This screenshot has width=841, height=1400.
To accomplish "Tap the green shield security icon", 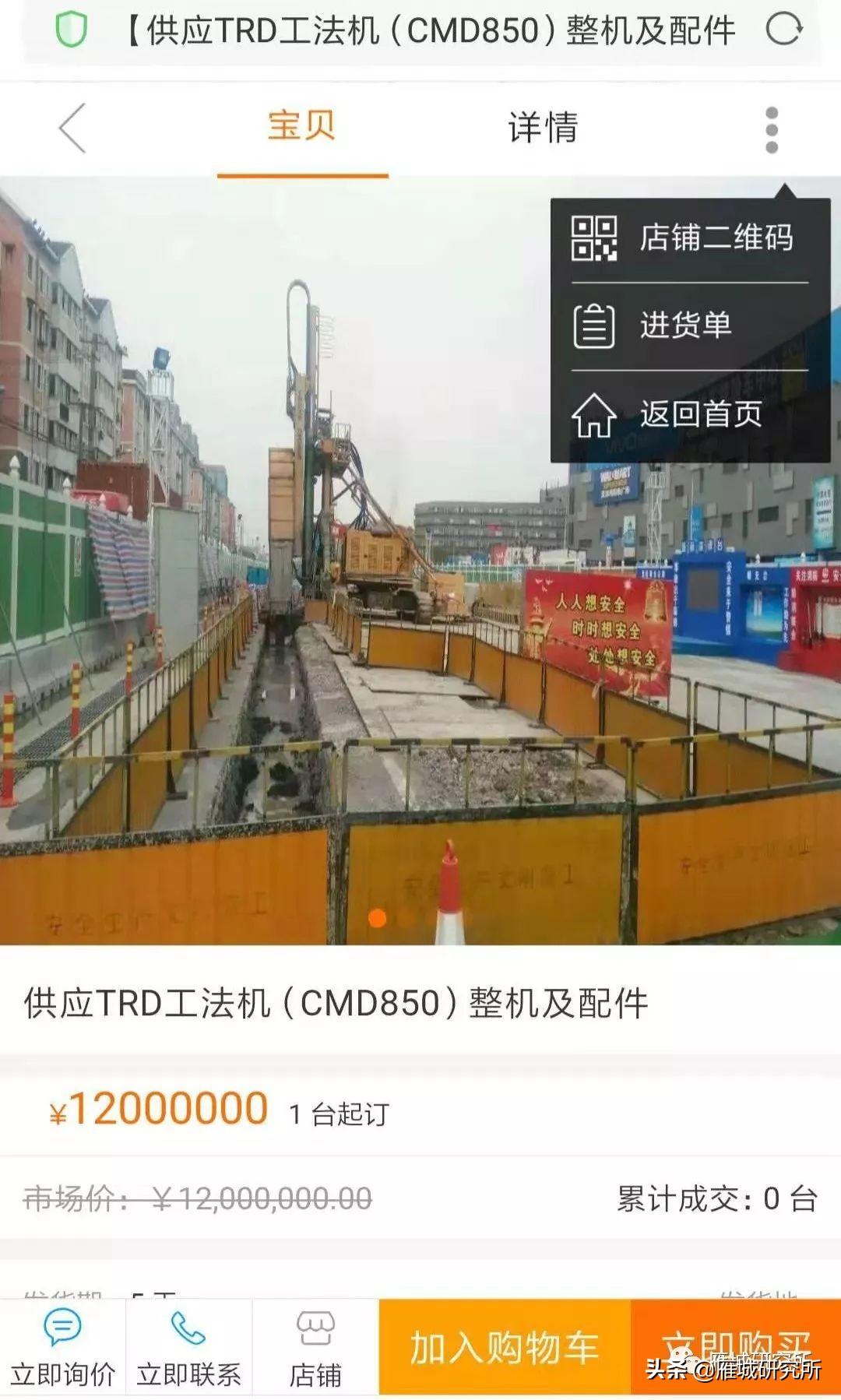I will (71, 30).
